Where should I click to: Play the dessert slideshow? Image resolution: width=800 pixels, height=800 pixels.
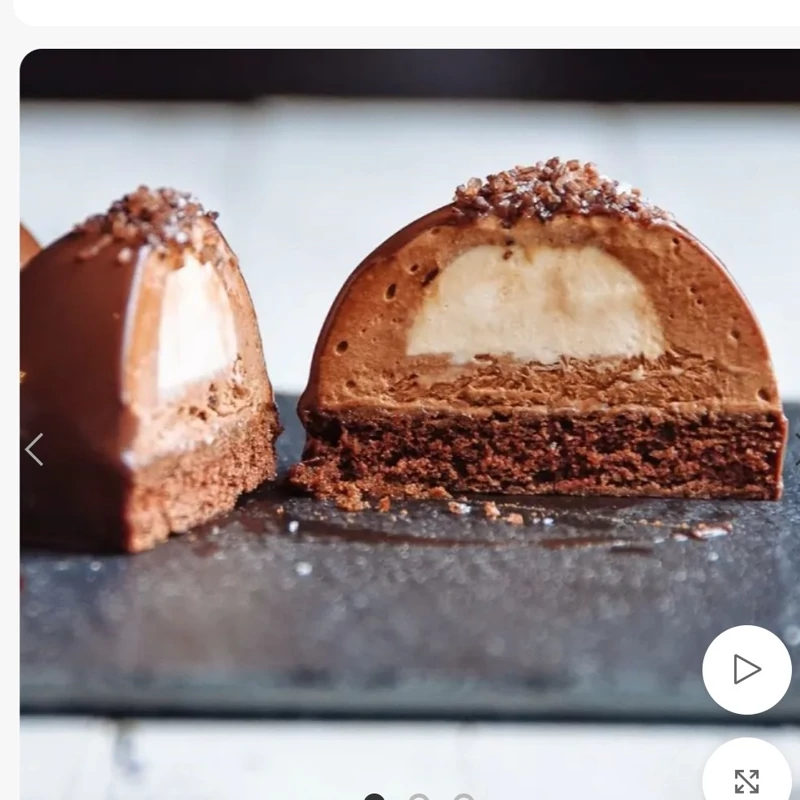click(746, 669)
